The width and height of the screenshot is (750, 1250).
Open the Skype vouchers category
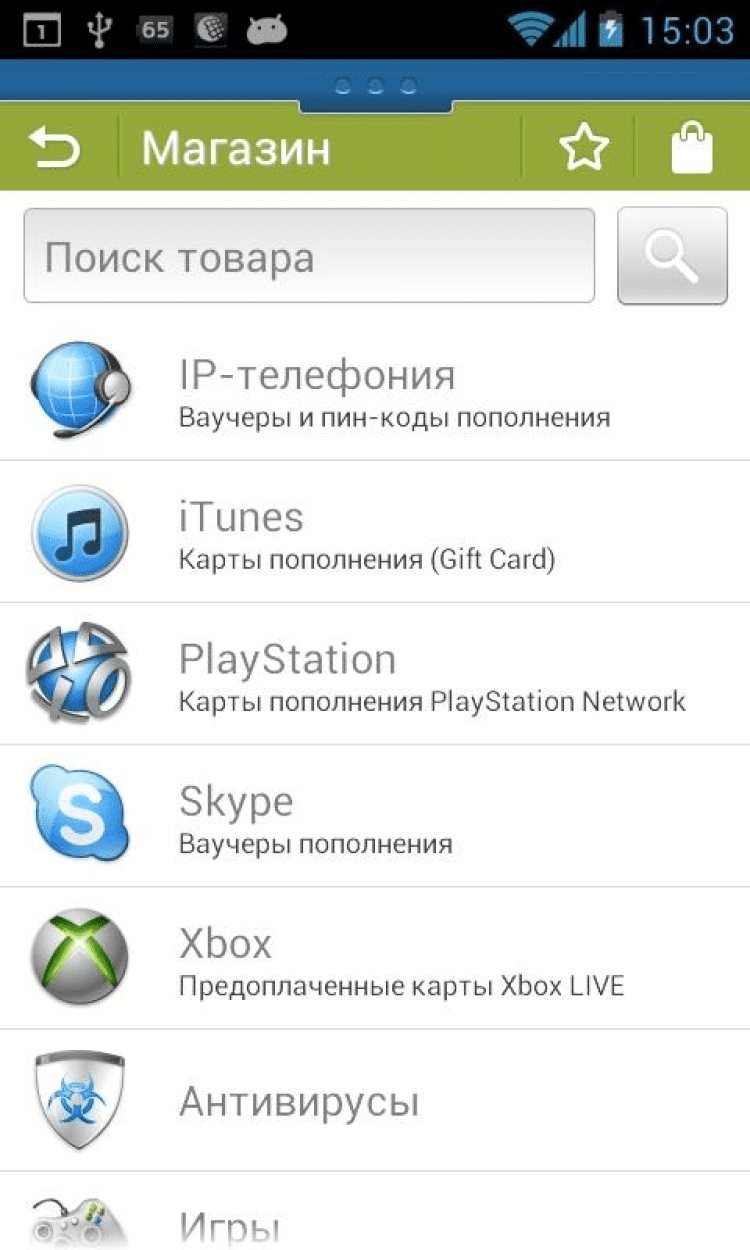(375, 816)
